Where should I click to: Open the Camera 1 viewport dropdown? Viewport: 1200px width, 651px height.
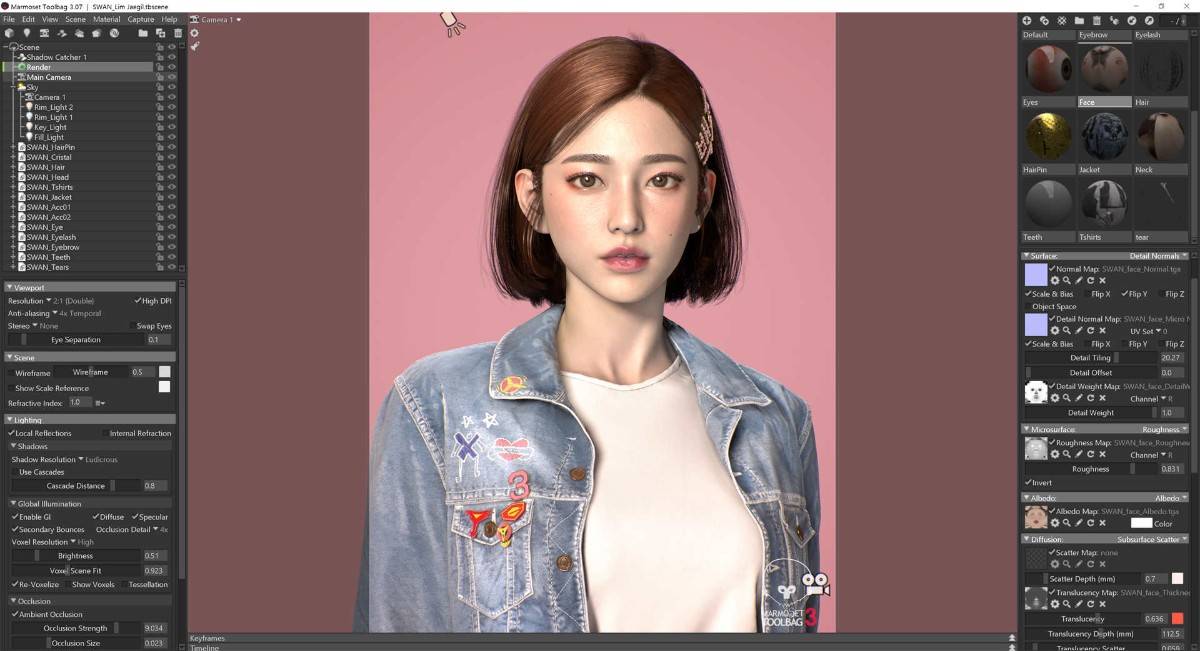(221, 20)
